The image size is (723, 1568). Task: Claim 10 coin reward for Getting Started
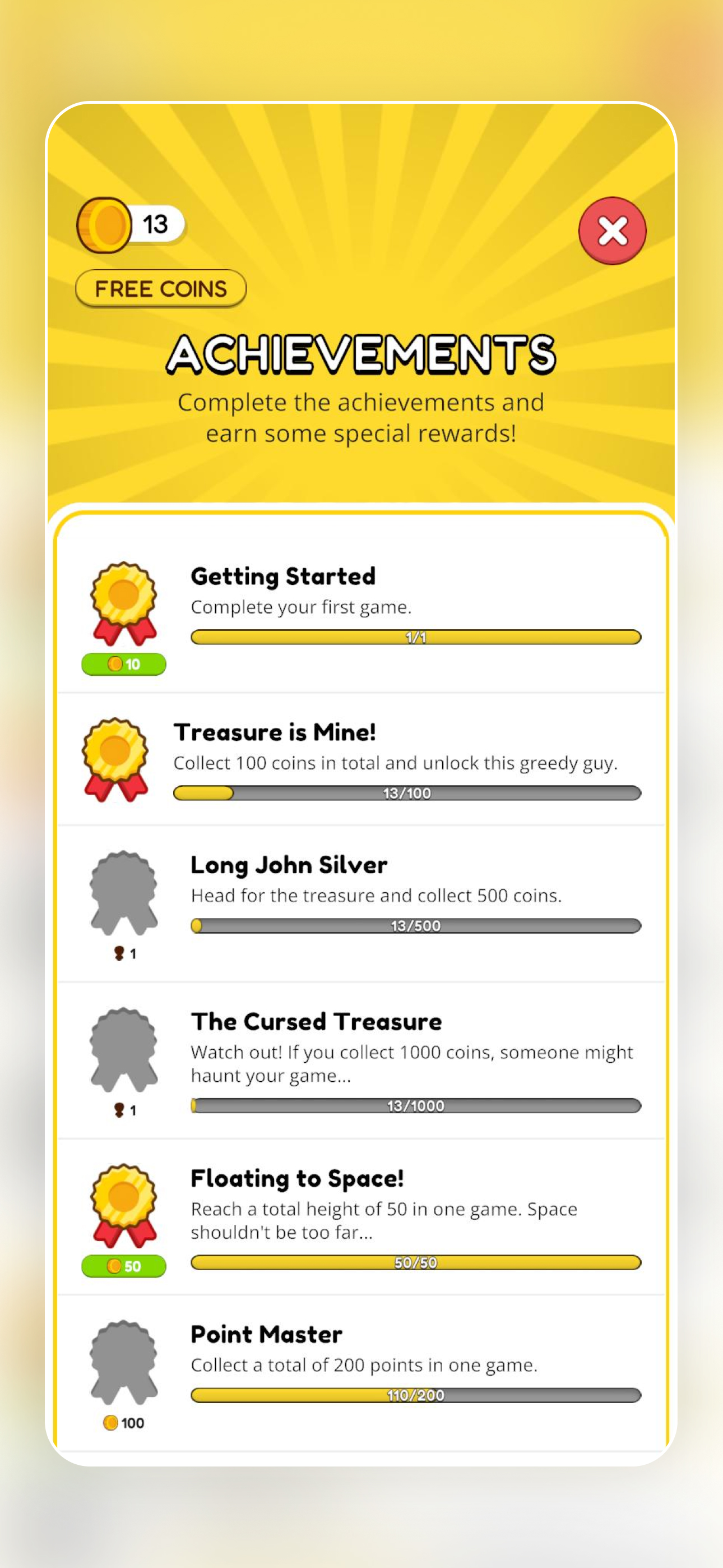123,663
